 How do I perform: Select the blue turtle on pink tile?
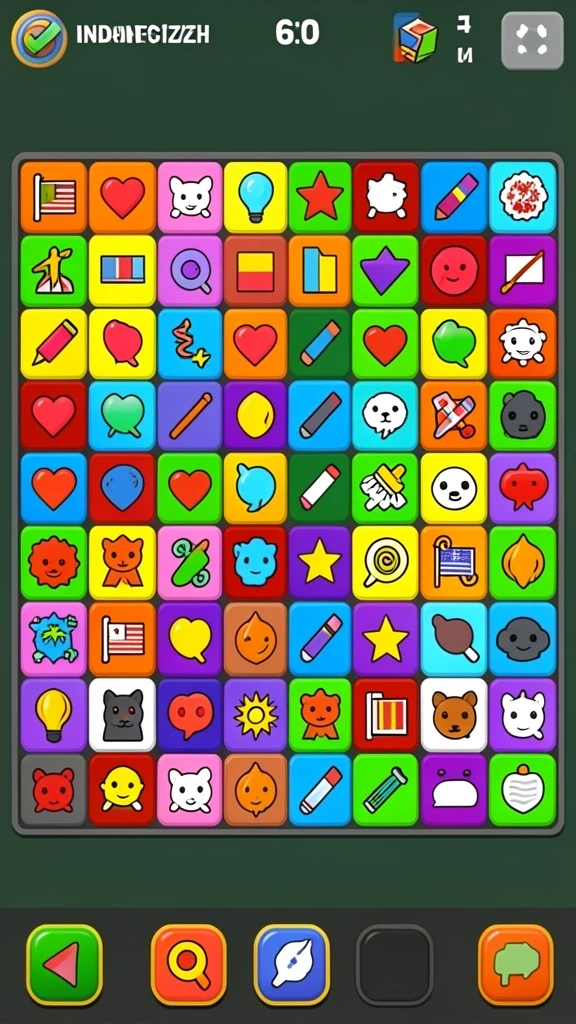pyautogui.click(x=54, y=639)
